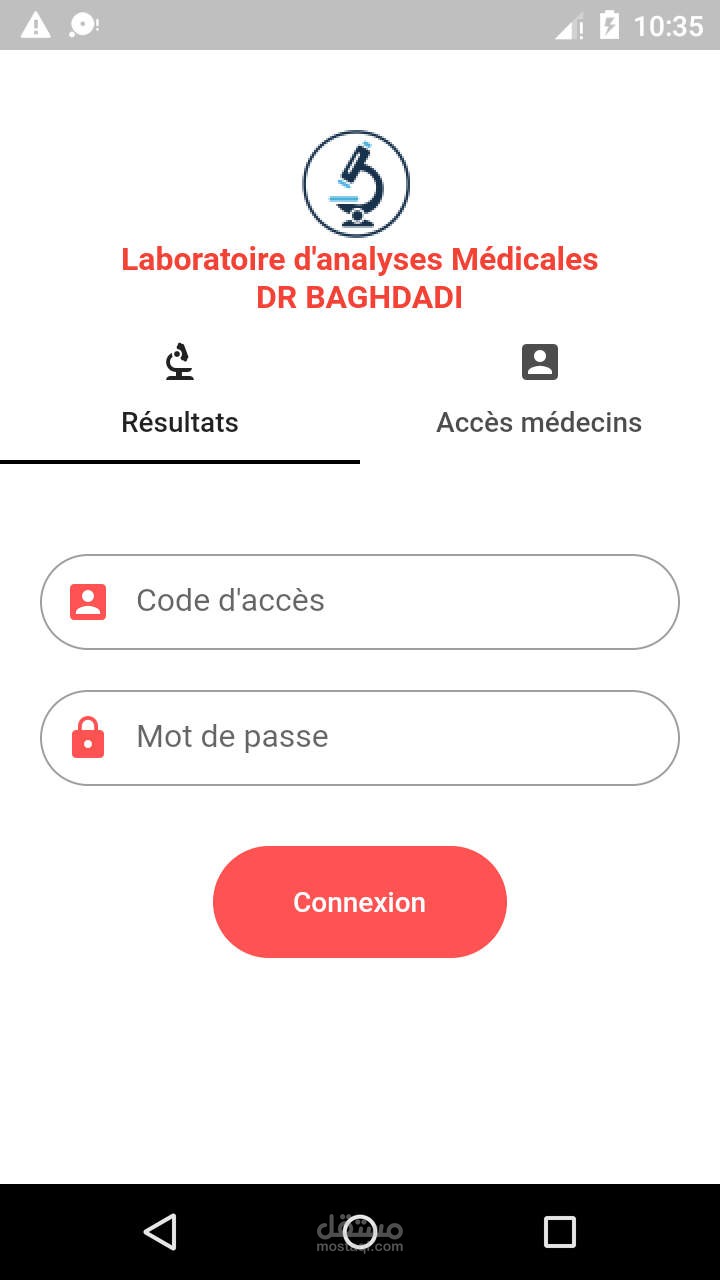
Task: Tap the warning triangle in status bar
Action: (x=38, y=24)
